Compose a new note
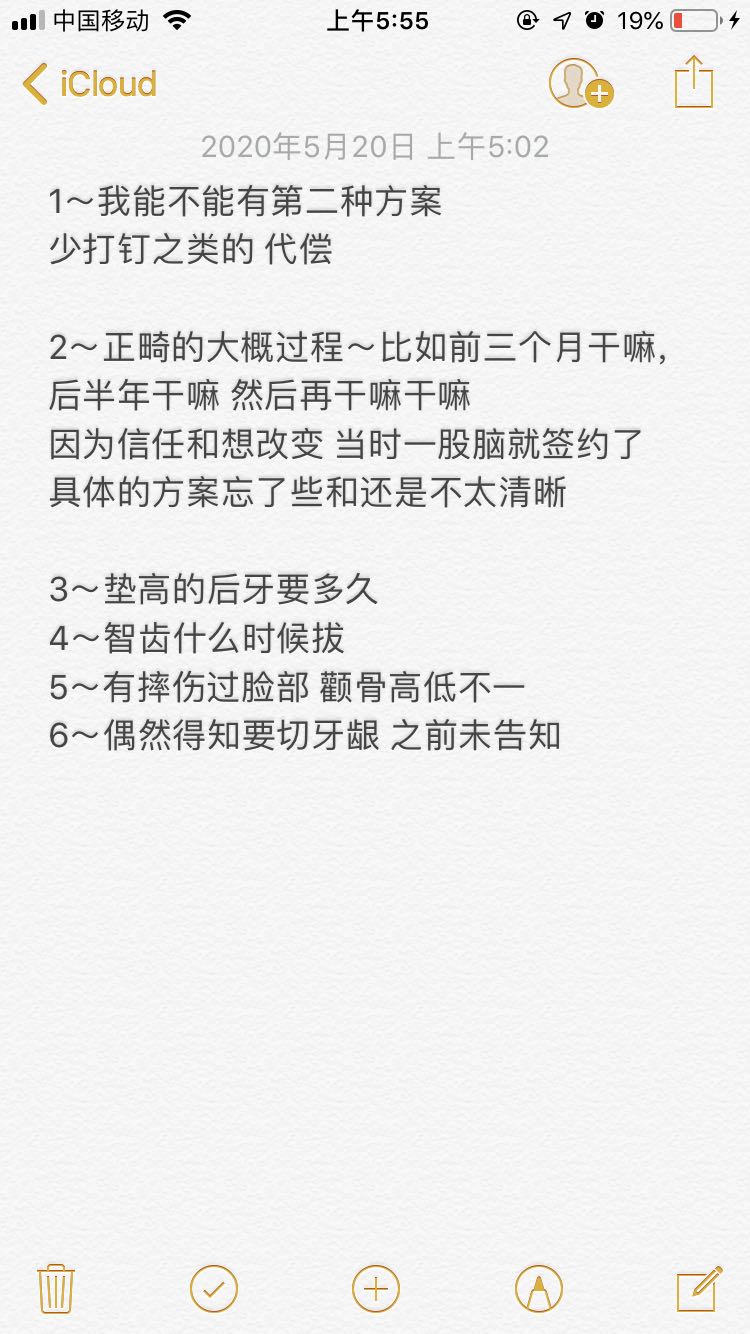This screenshot has height=1334, width=750. 699,1288
